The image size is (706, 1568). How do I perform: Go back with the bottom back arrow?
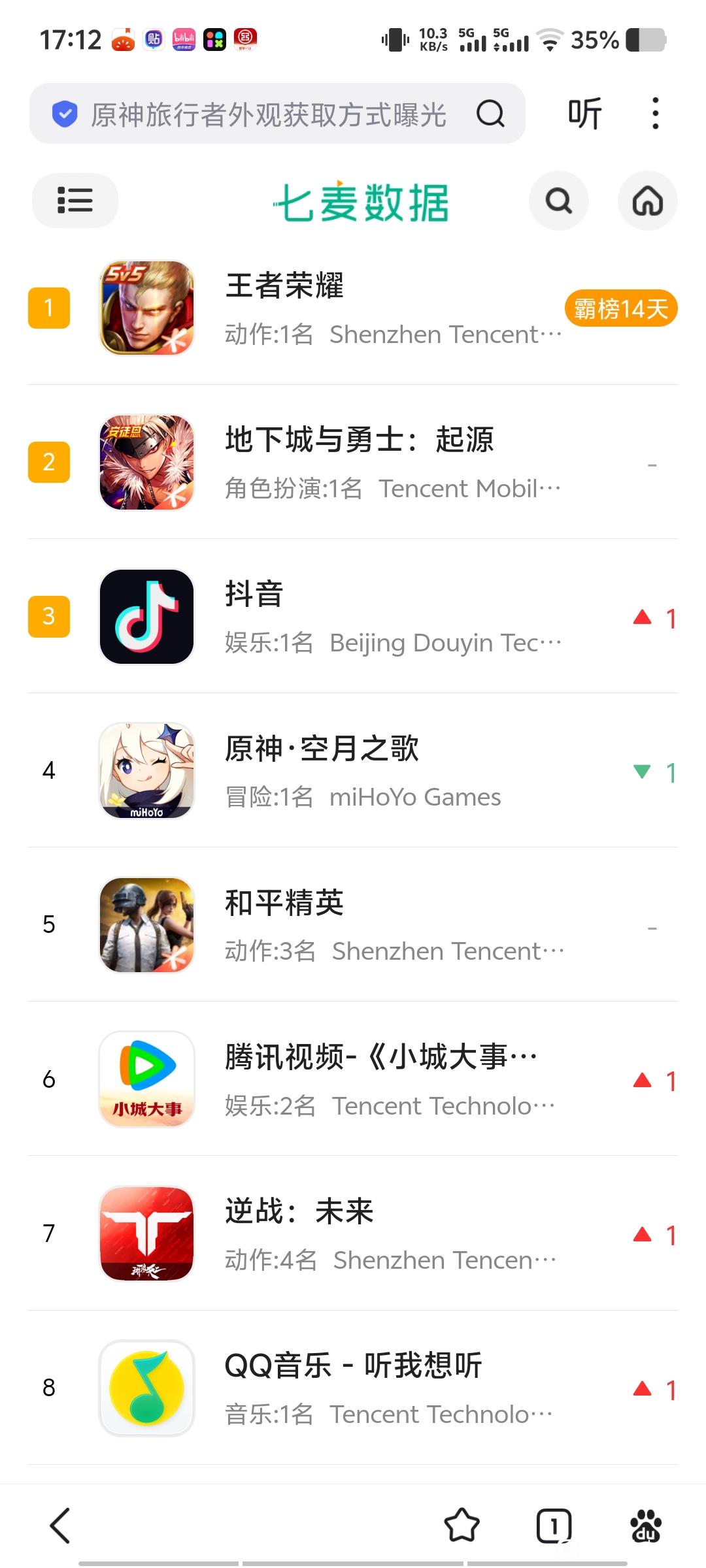pyautogui.click(x=60, y=1526)
